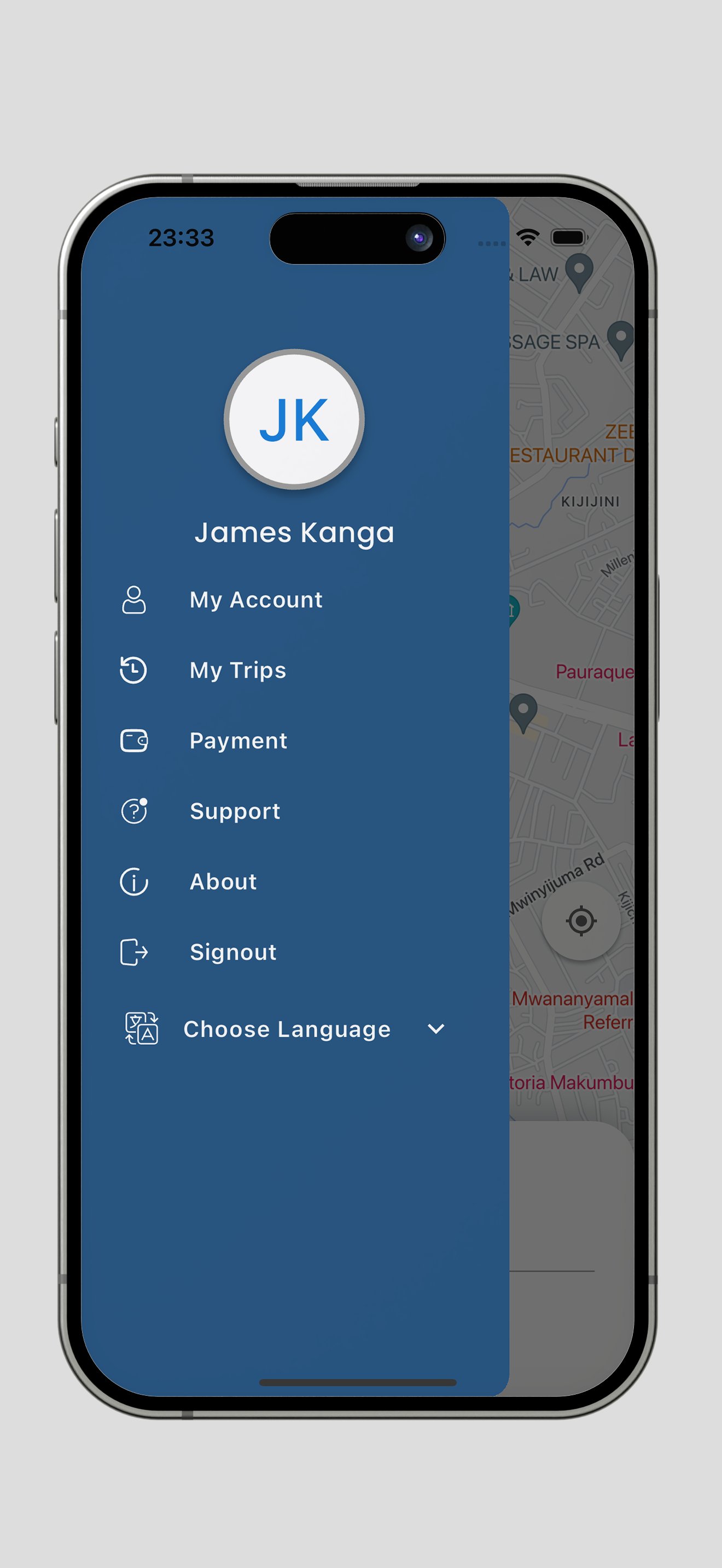Open the Payment section

pyautogui.click(x=238, y=741)
